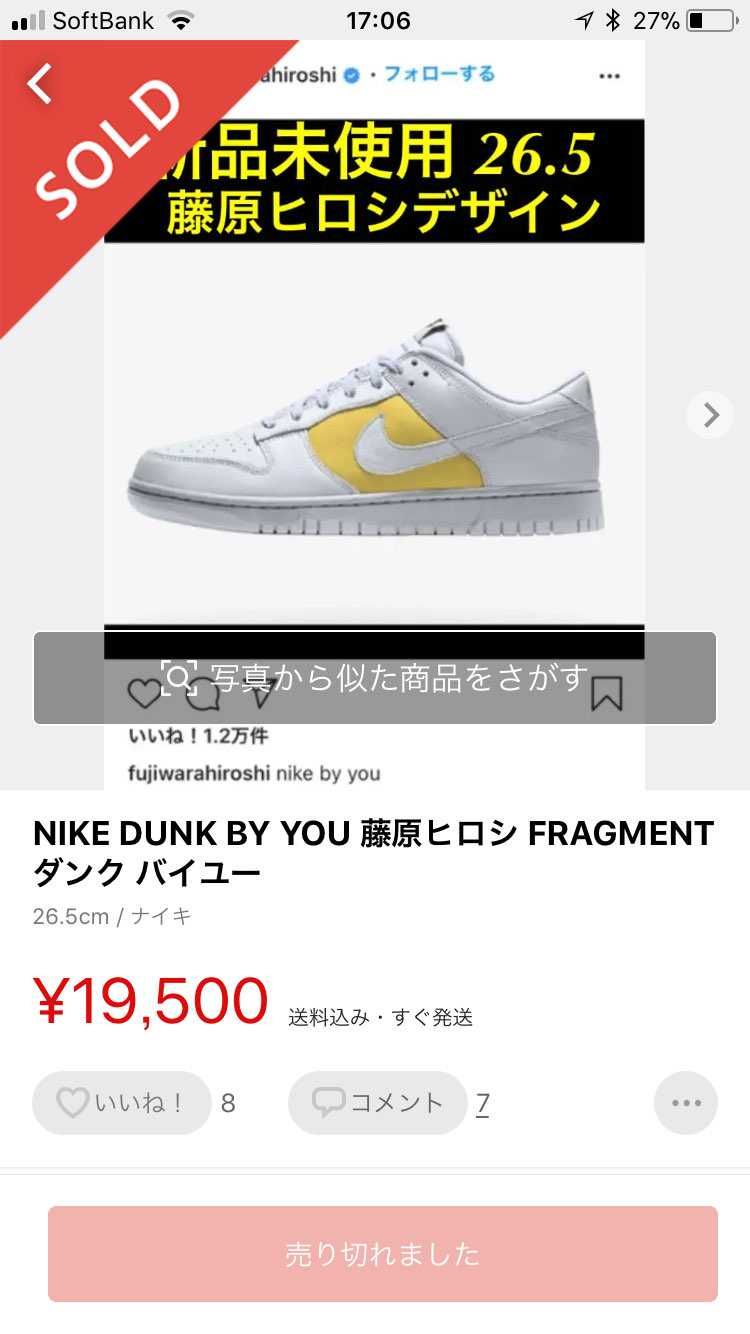
Task: Tap the 17:06 clock in the status bar
Action: click(x=375, y=20)
